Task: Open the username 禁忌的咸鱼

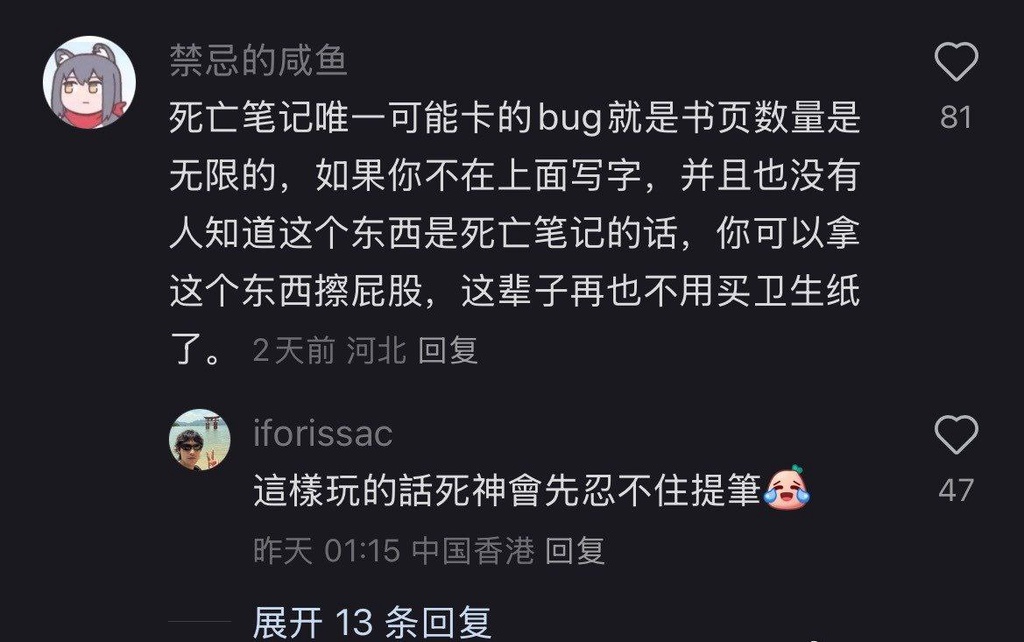Action: click(258, 62)
